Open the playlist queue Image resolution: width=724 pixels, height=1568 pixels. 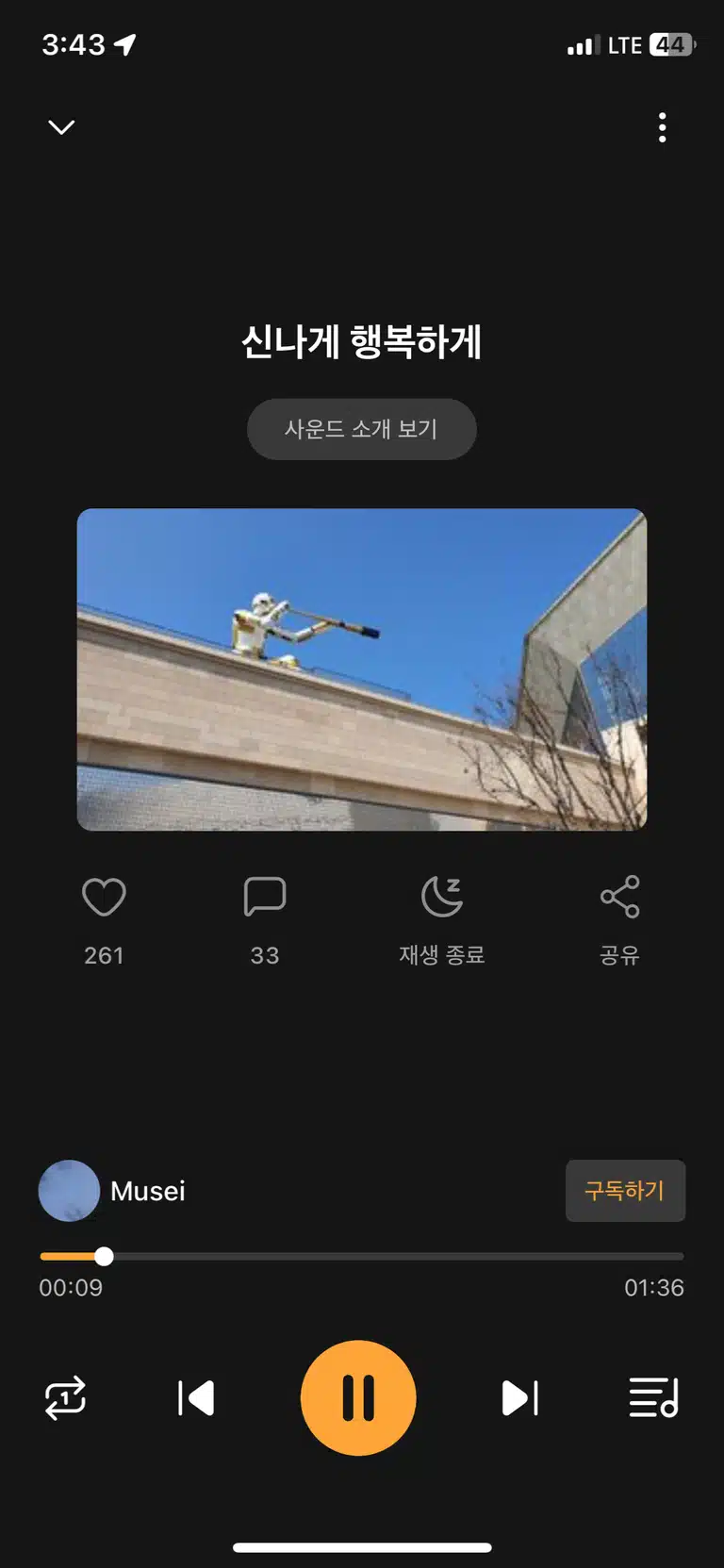[x=653, y=1397]
